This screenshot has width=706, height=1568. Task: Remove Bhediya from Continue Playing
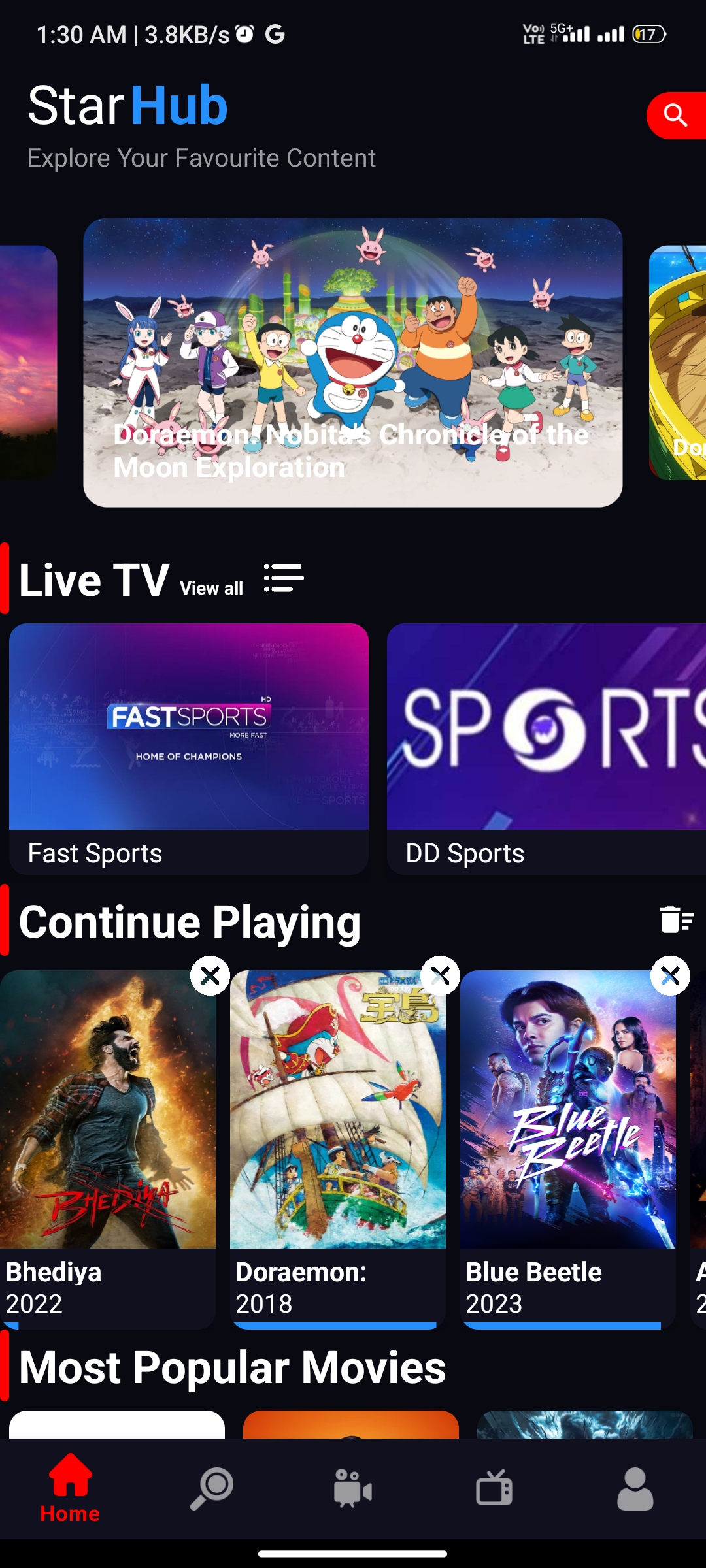coord(210,976)
